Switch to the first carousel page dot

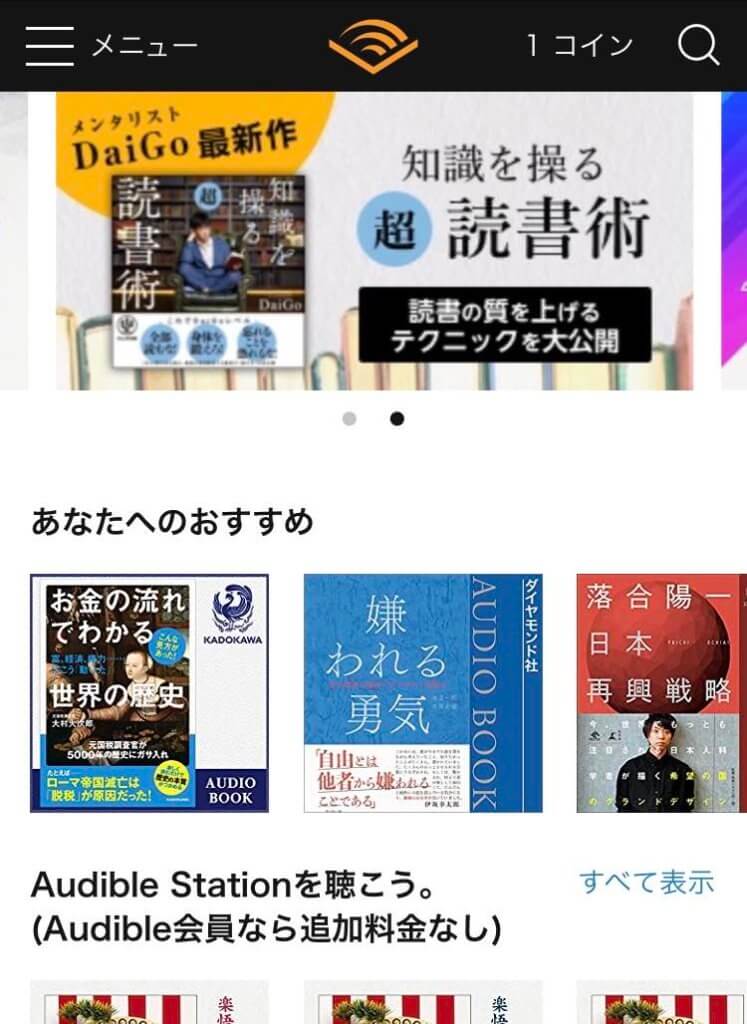349,419
